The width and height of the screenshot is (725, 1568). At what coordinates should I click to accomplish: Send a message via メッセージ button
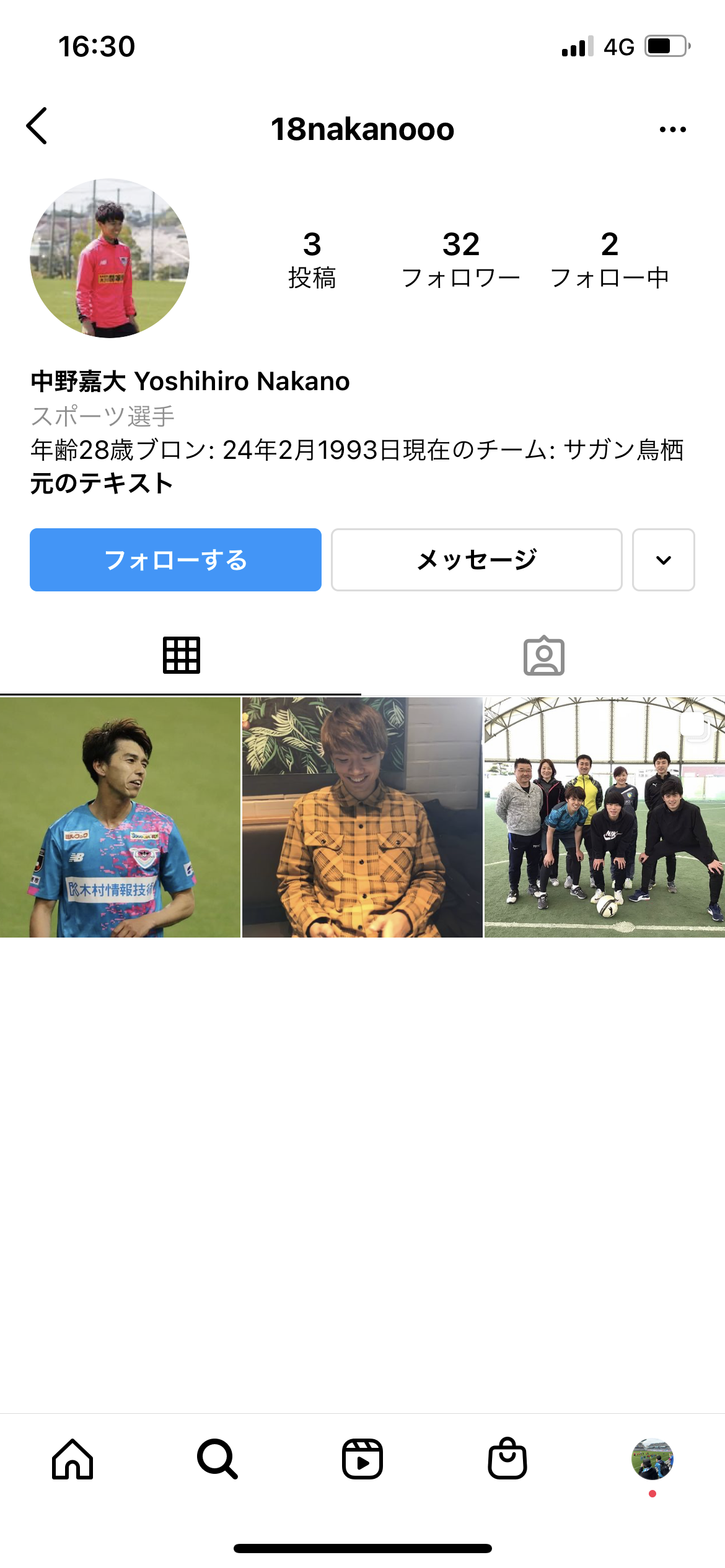click(x=477, y=560)
